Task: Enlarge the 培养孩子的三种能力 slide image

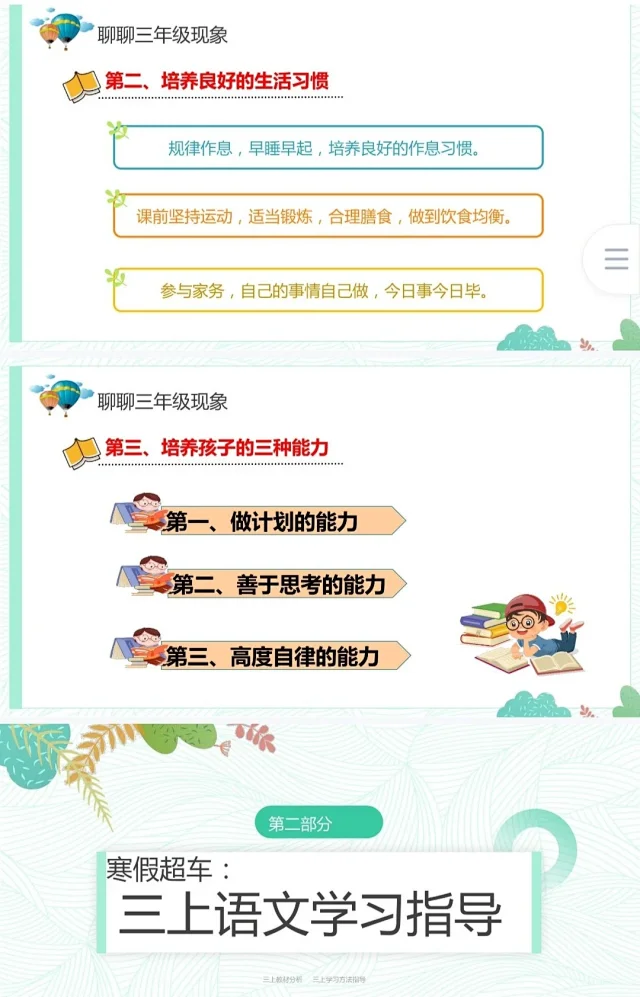Action: tap(320, 540)
